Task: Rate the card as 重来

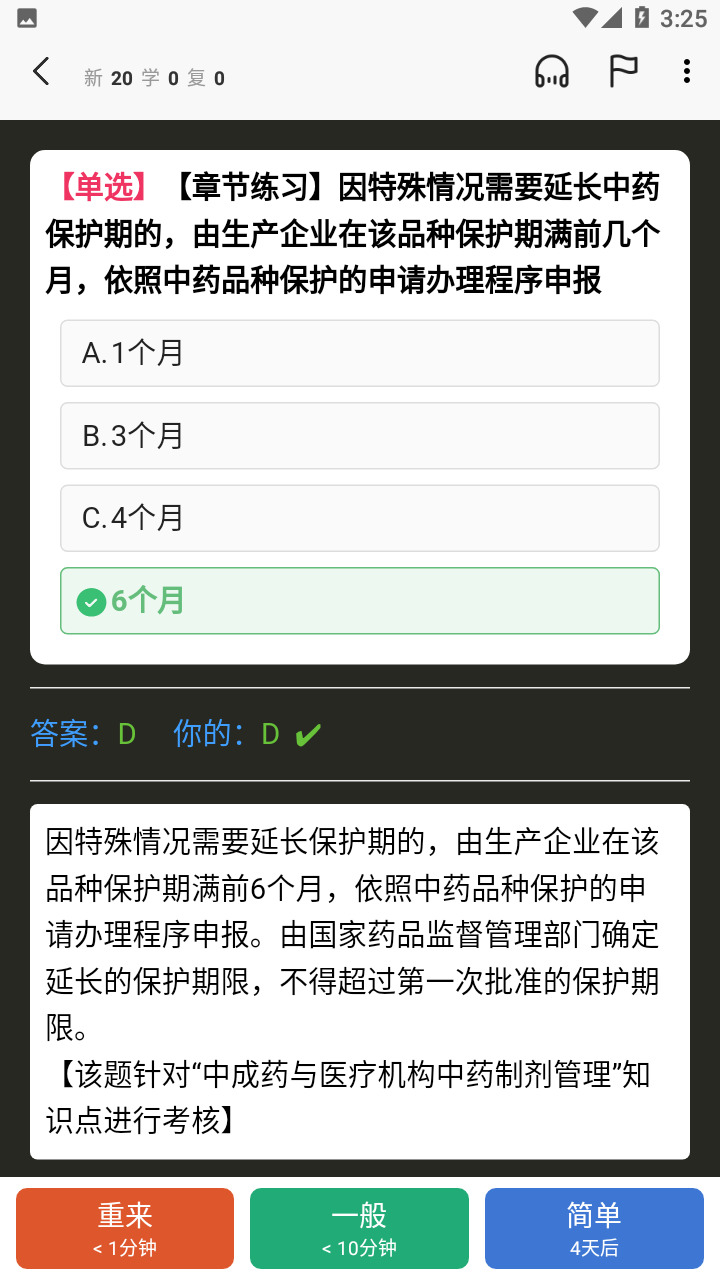Action: click(125, 1228)
